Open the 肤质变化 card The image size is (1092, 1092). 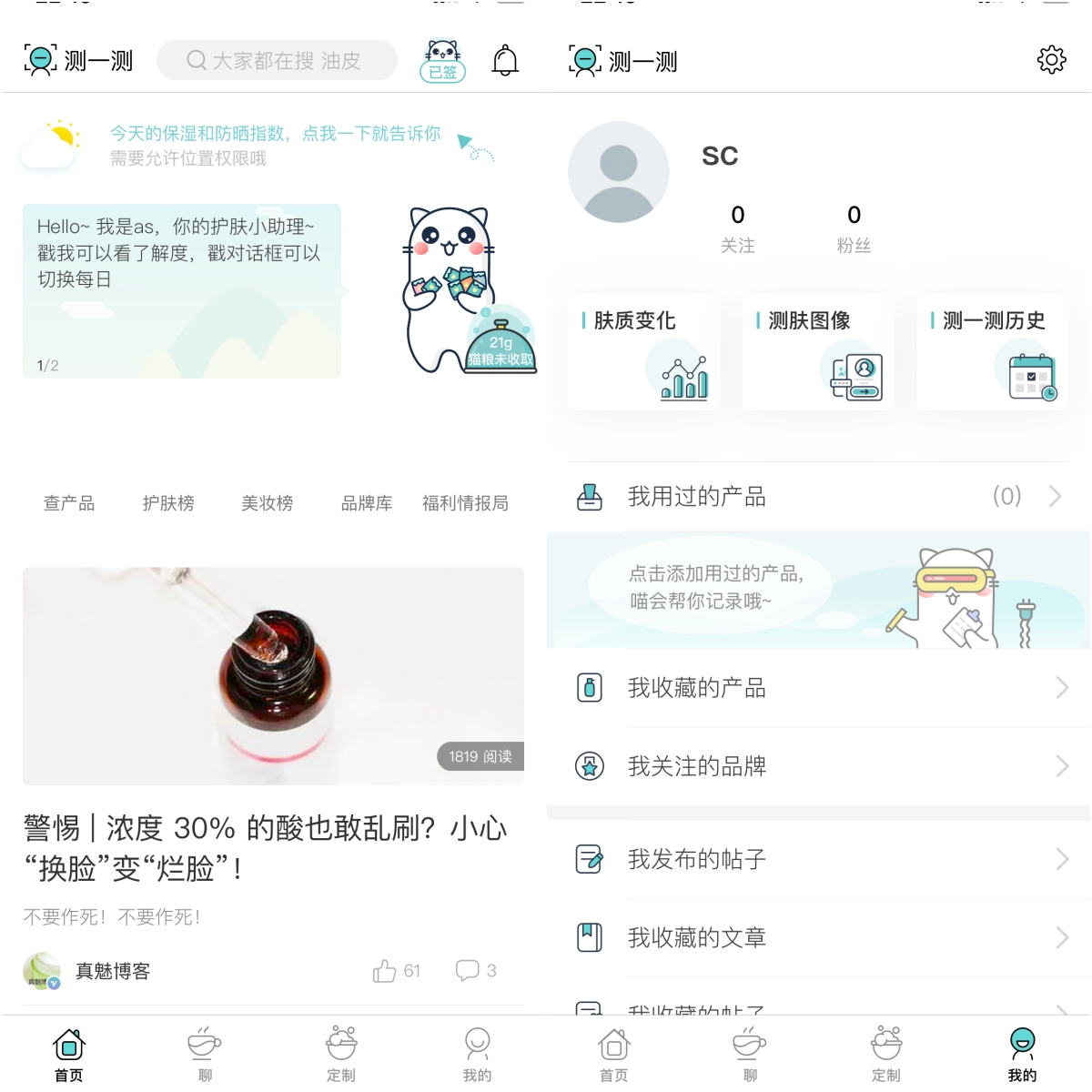[x=643, y=352]
